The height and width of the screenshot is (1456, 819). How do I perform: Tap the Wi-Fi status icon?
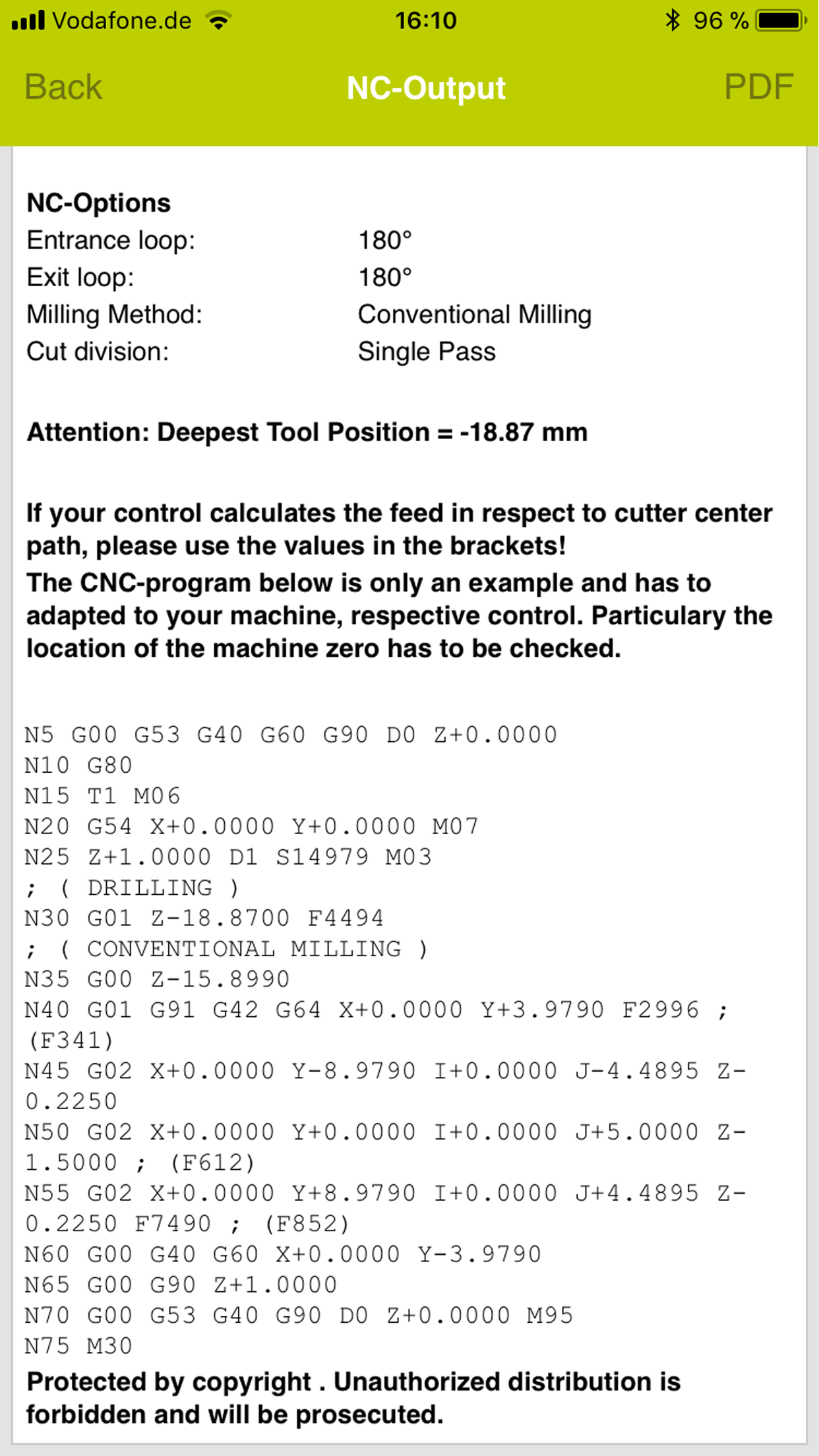[x=218, y=20]
